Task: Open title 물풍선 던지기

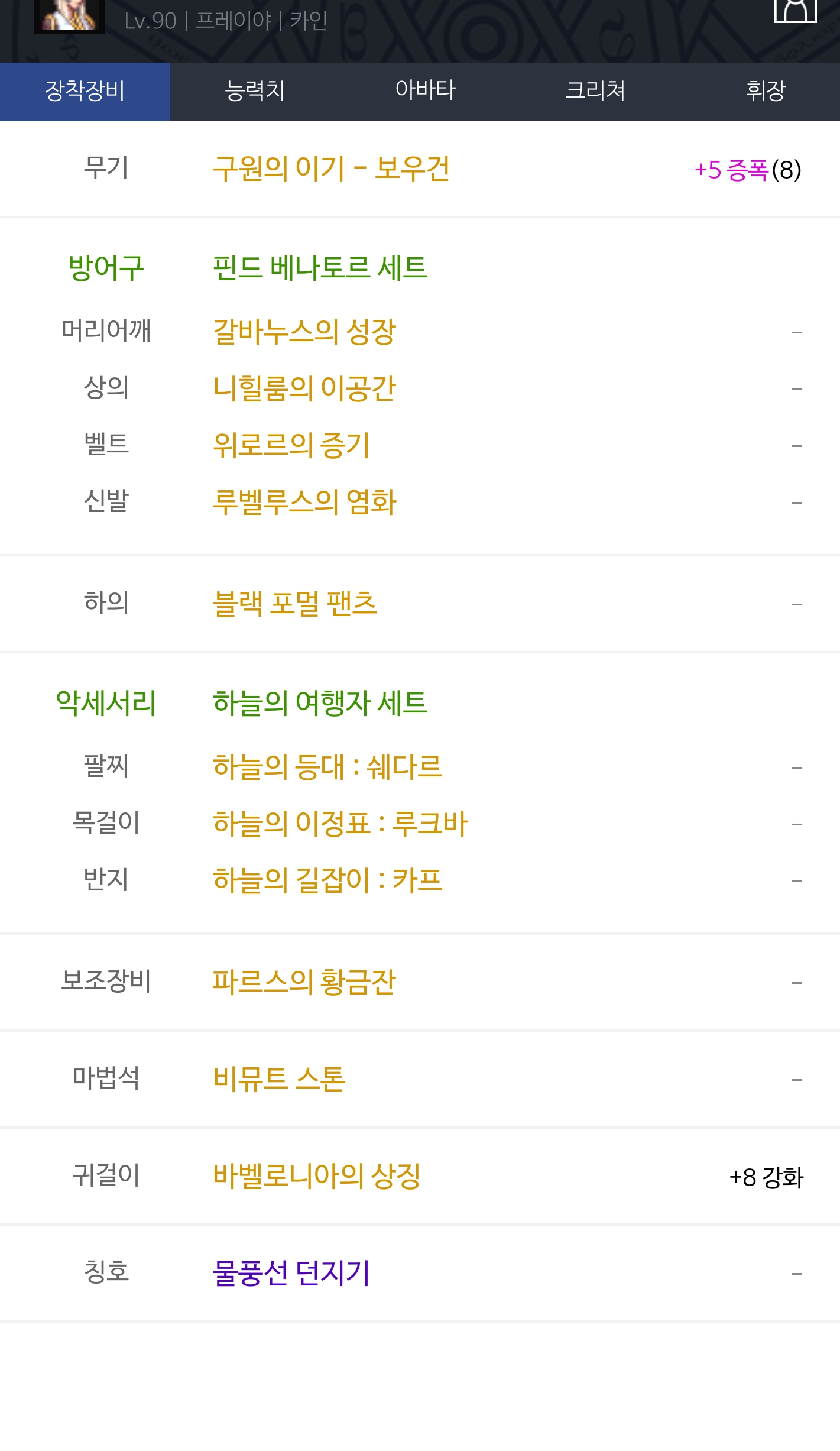Action: coord(291,1273)
